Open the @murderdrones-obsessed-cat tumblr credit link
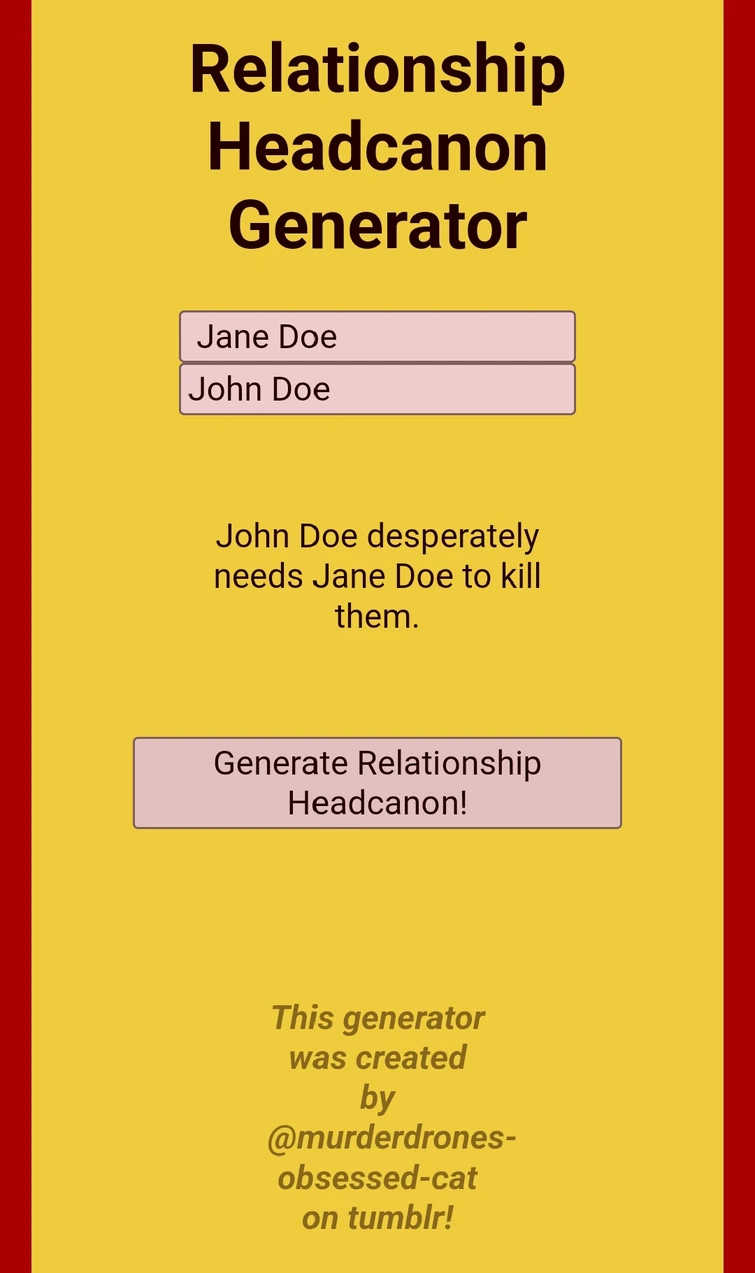The height and width of the screenshot is (1273, 755). pyautogui.click(x=377, y=1138)
